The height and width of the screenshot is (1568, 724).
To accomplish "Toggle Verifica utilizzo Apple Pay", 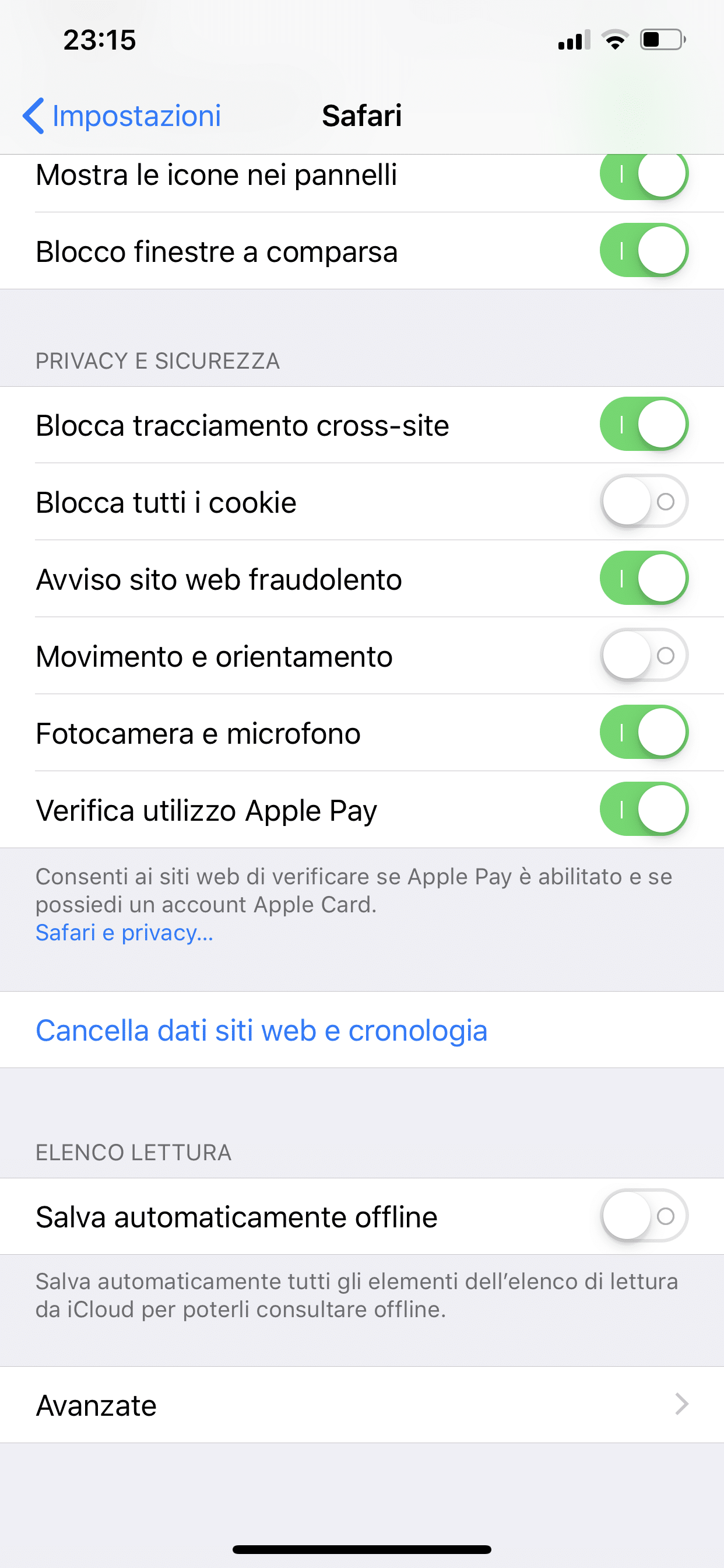I will point(644,810).
